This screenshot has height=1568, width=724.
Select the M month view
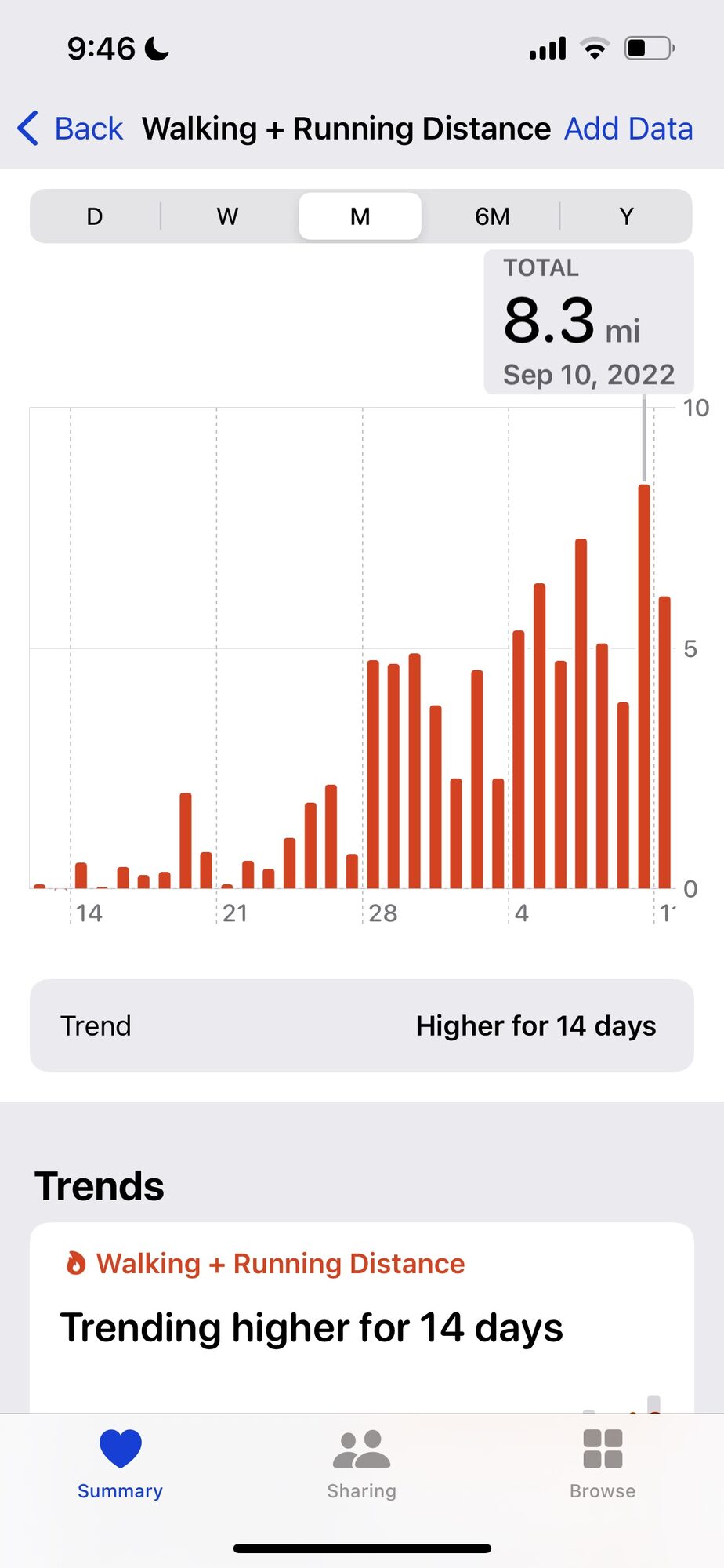click(360, 216)
